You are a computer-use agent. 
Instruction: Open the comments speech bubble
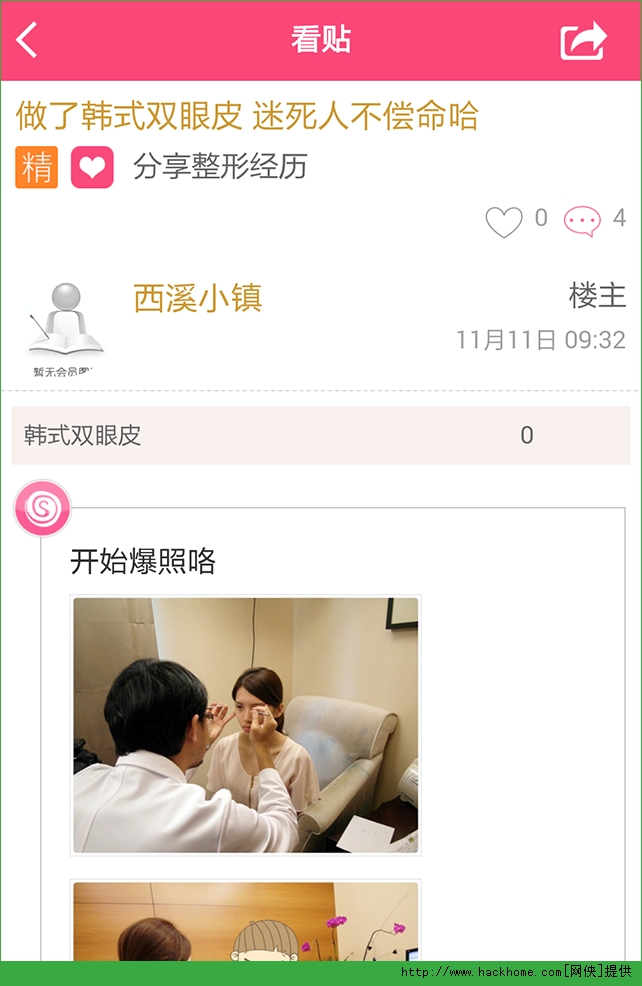(x=582, y=221)
